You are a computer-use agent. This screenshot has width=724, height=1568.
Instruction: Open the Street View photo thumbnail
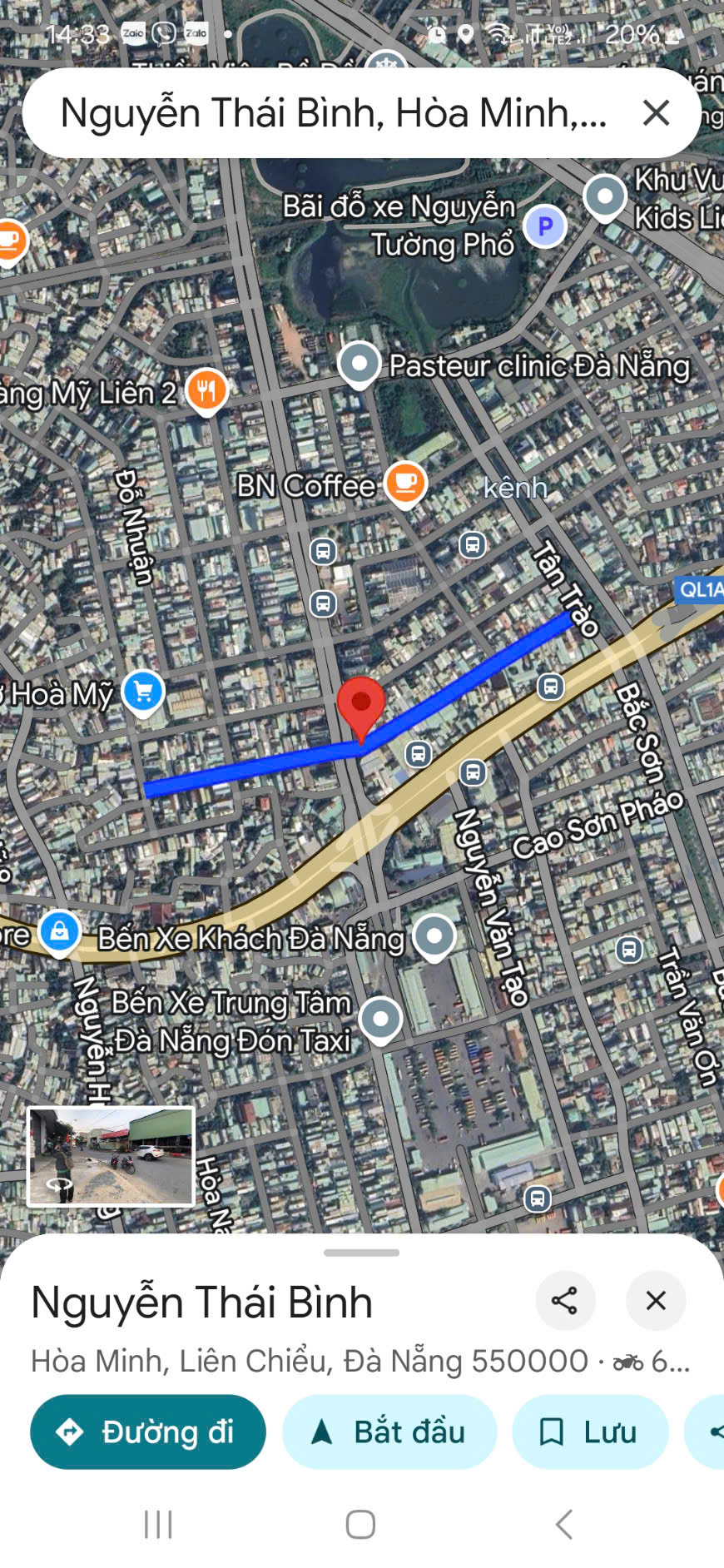pyautogui.click(x=111, y=1156)
